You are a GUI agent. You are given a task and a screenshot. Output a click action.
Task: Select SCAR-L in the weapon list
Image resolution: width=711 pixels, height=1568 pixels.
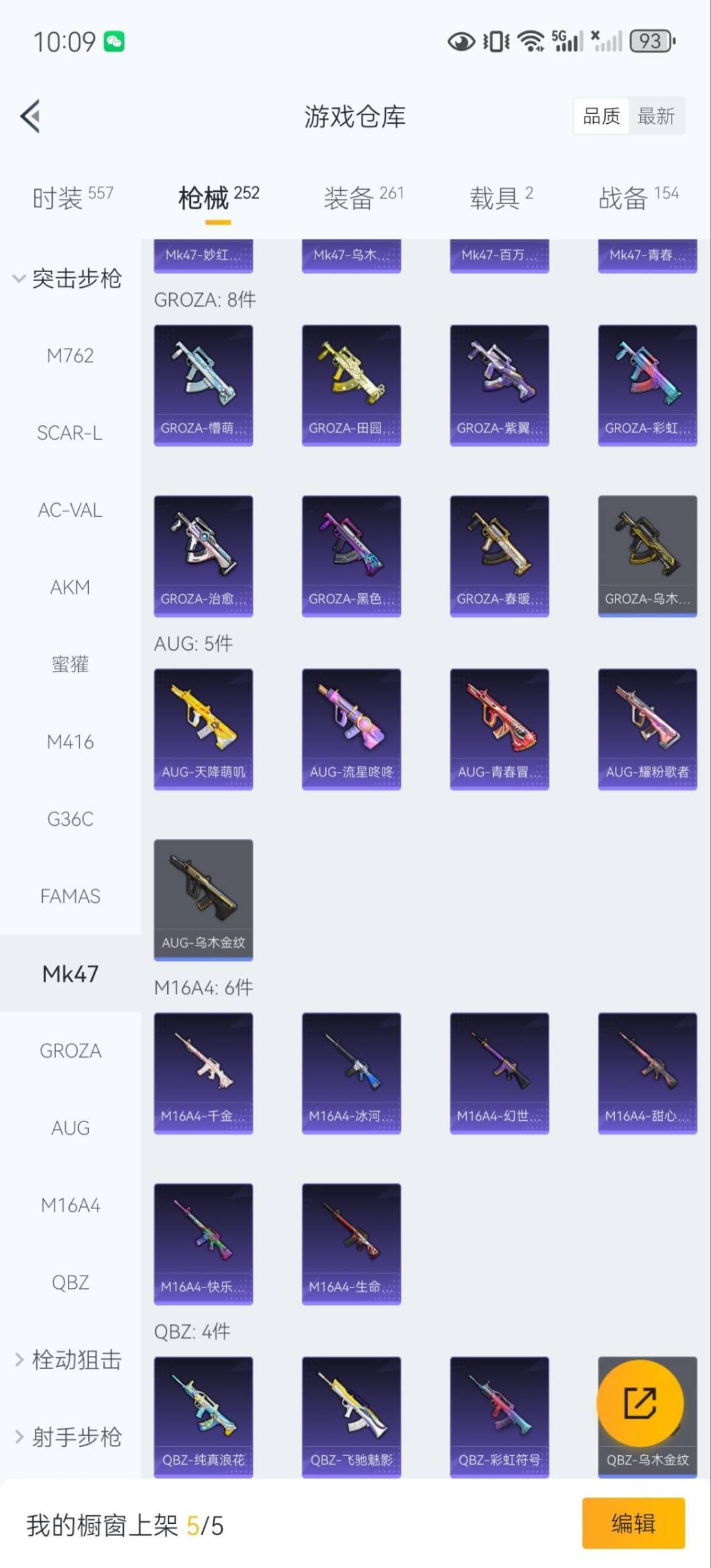click(70, 433)
